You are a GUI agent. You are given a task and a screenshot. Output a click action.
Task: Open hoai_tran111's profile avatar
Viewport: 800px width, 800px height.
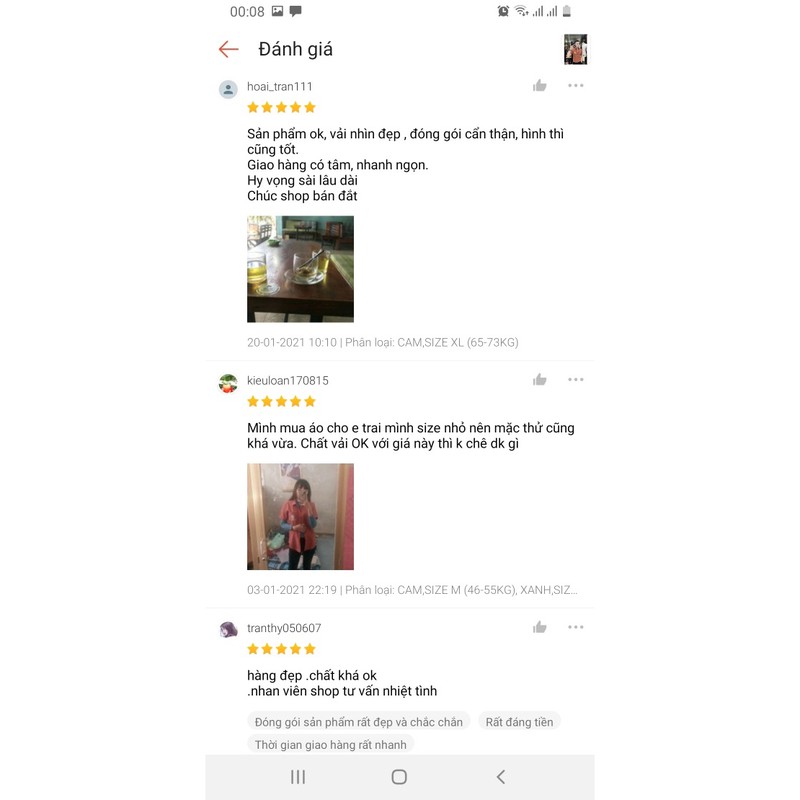click(228, 89)
